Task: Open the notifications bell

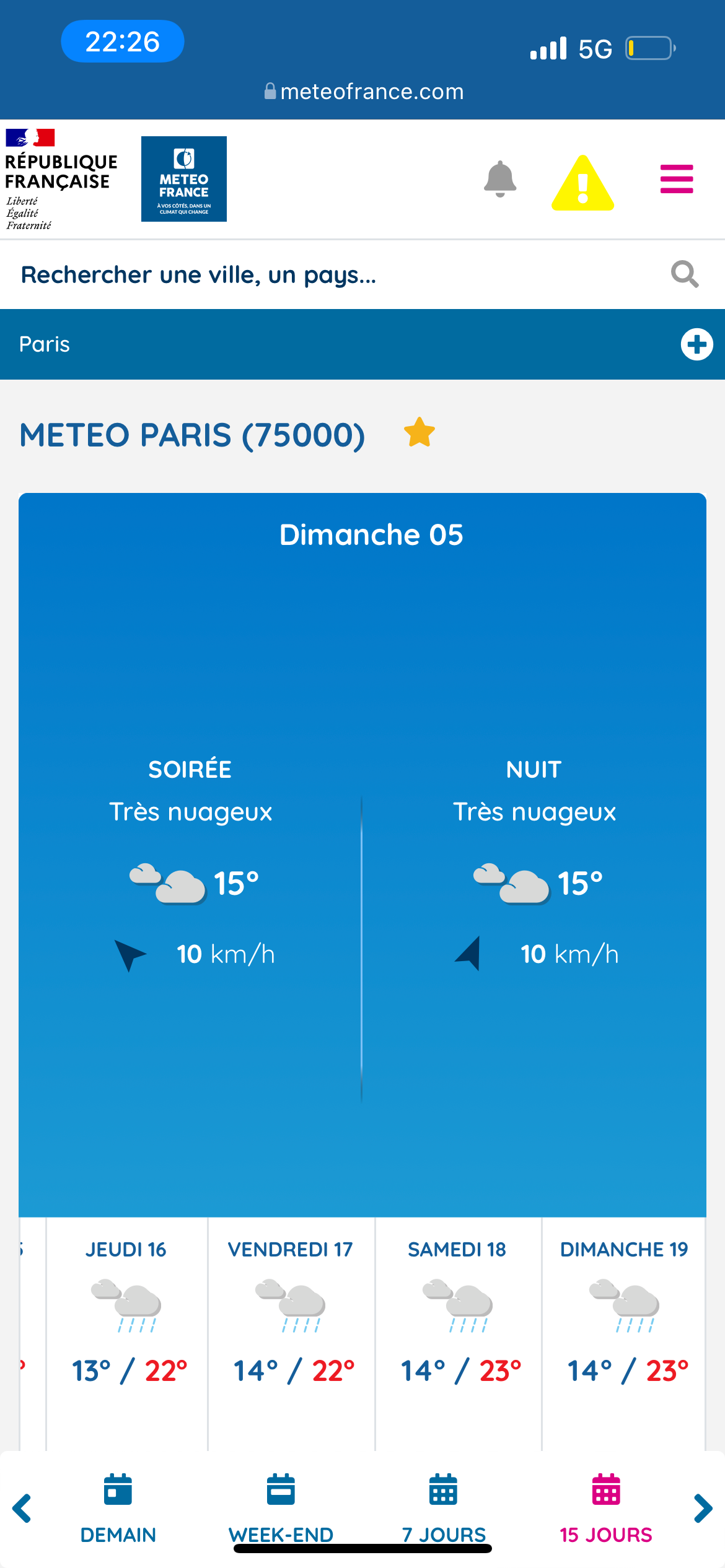Action: (500, 179)
